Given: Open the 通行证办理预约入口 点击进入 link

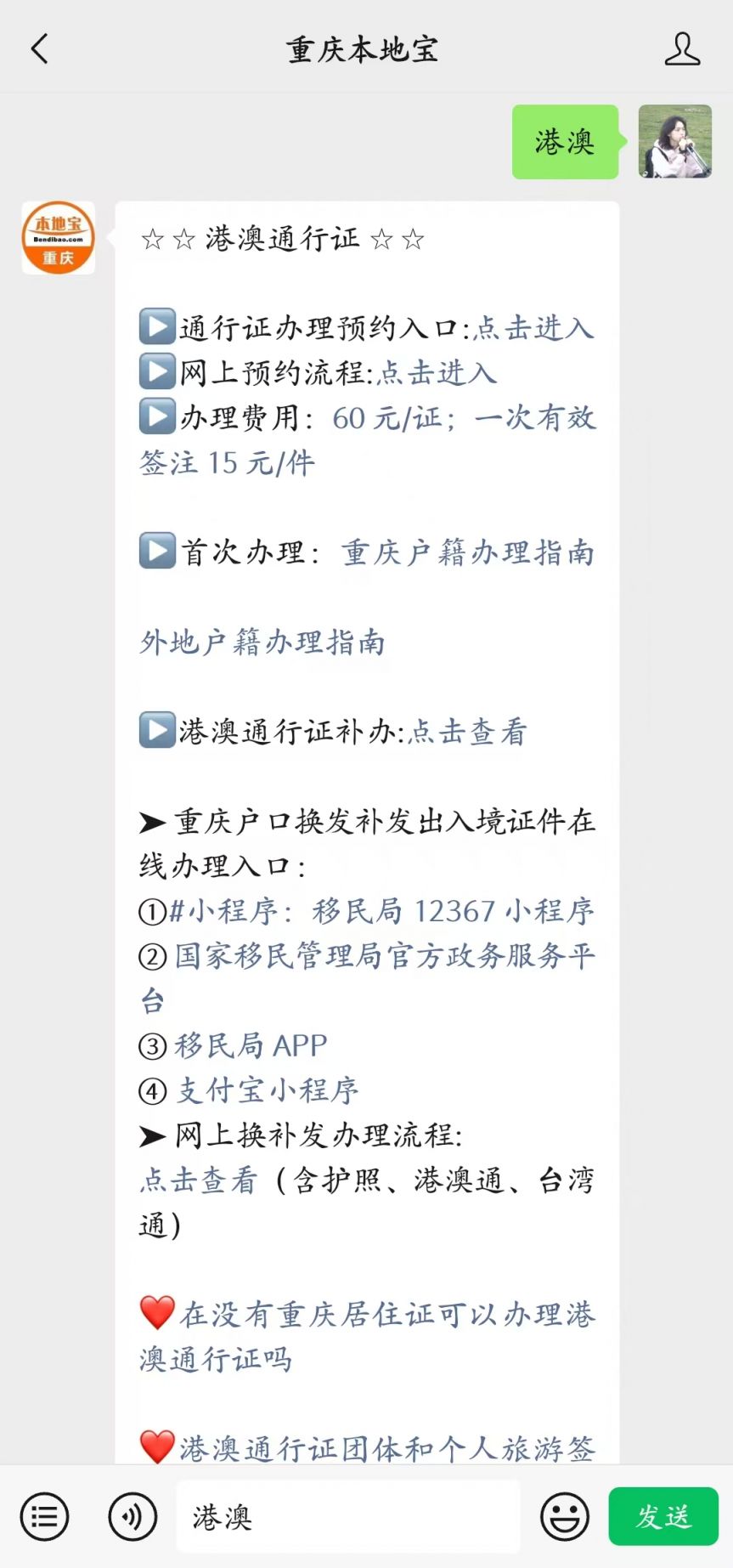Looking at the screenshot, I should coord(533,328).
